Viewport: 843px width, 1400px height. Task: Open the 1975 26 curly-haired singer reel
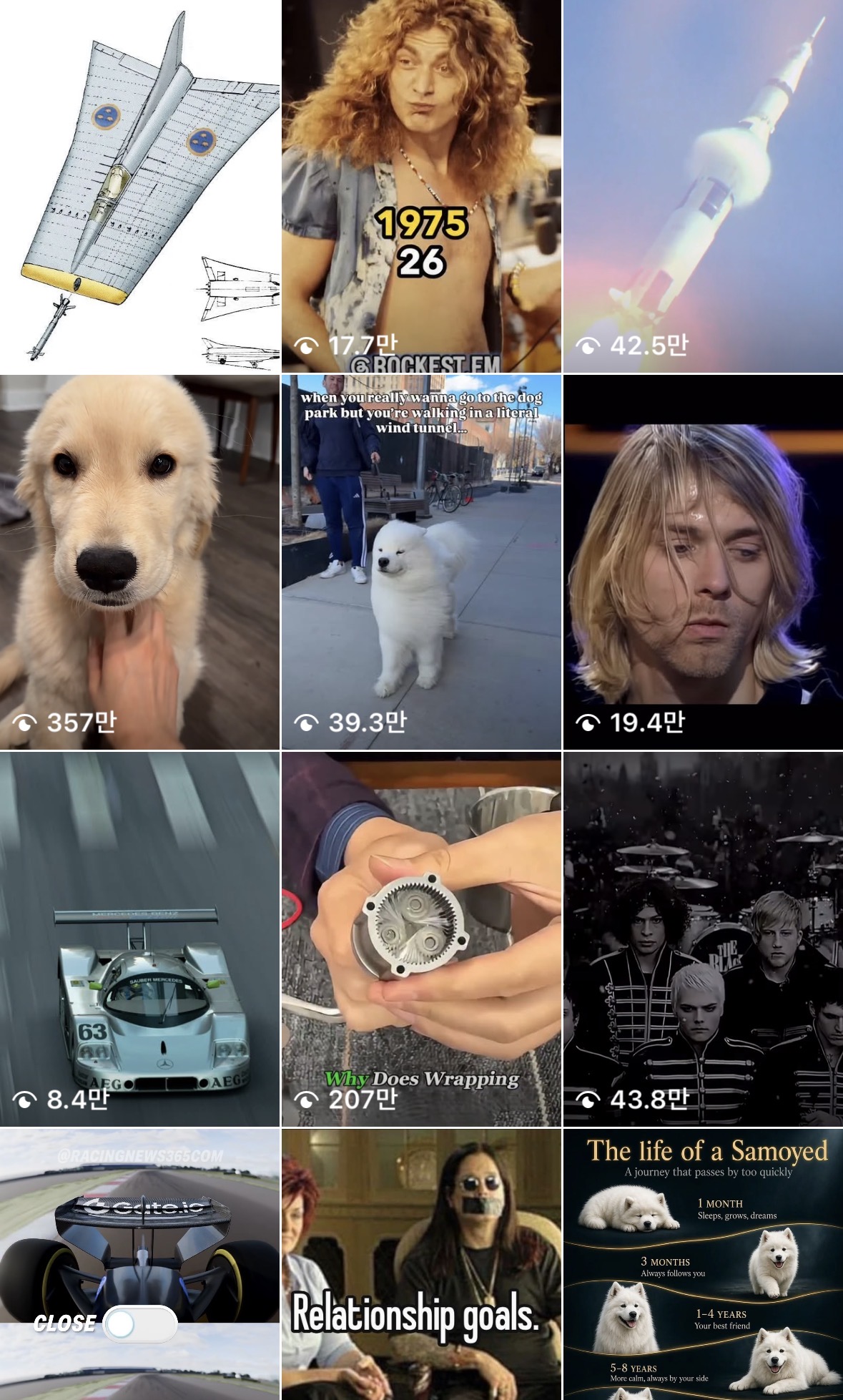pyautogui.click(x=421, y=186)
